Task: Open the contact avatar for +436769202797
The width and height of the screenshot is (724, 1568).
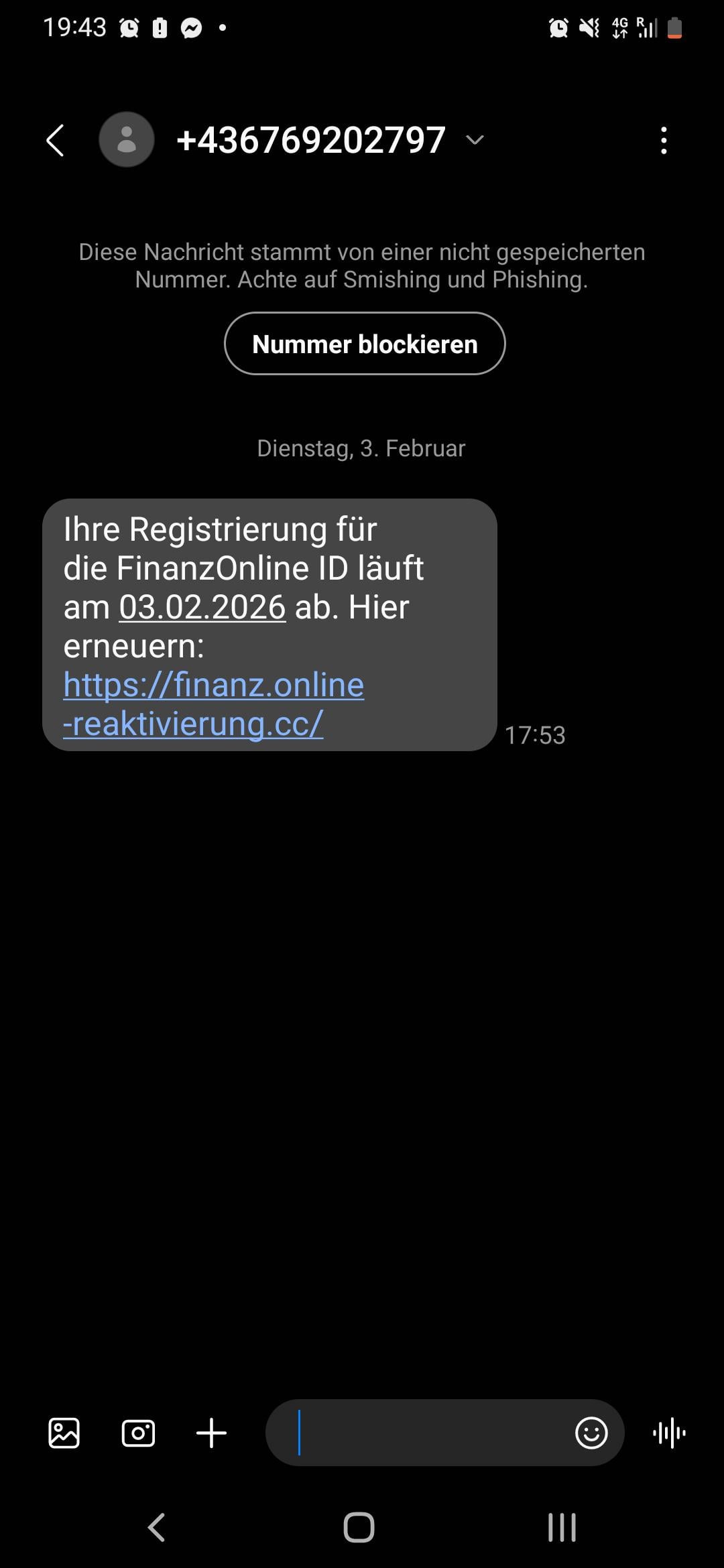Action: [127, 140]
